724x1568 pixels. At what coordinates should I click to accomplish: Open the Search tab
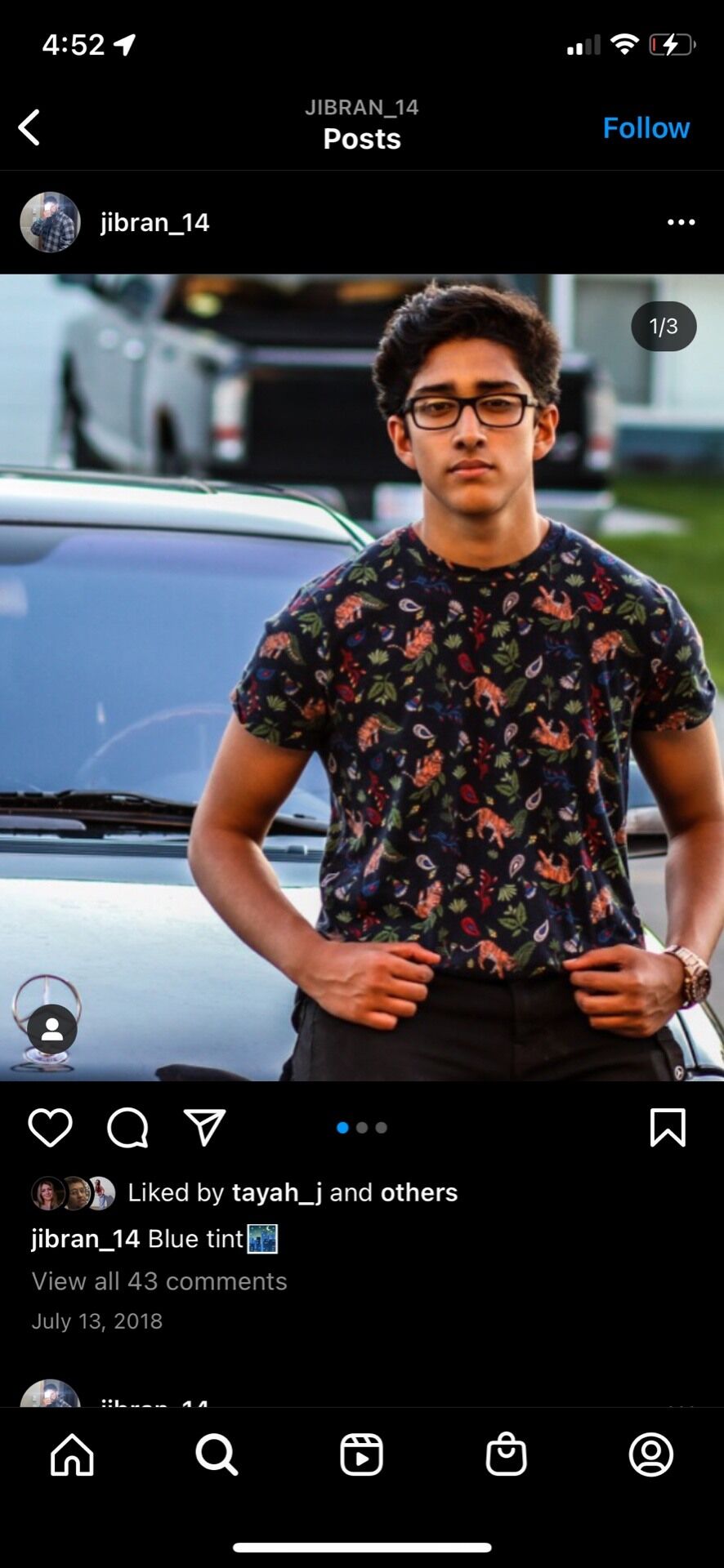[217, 1454]
